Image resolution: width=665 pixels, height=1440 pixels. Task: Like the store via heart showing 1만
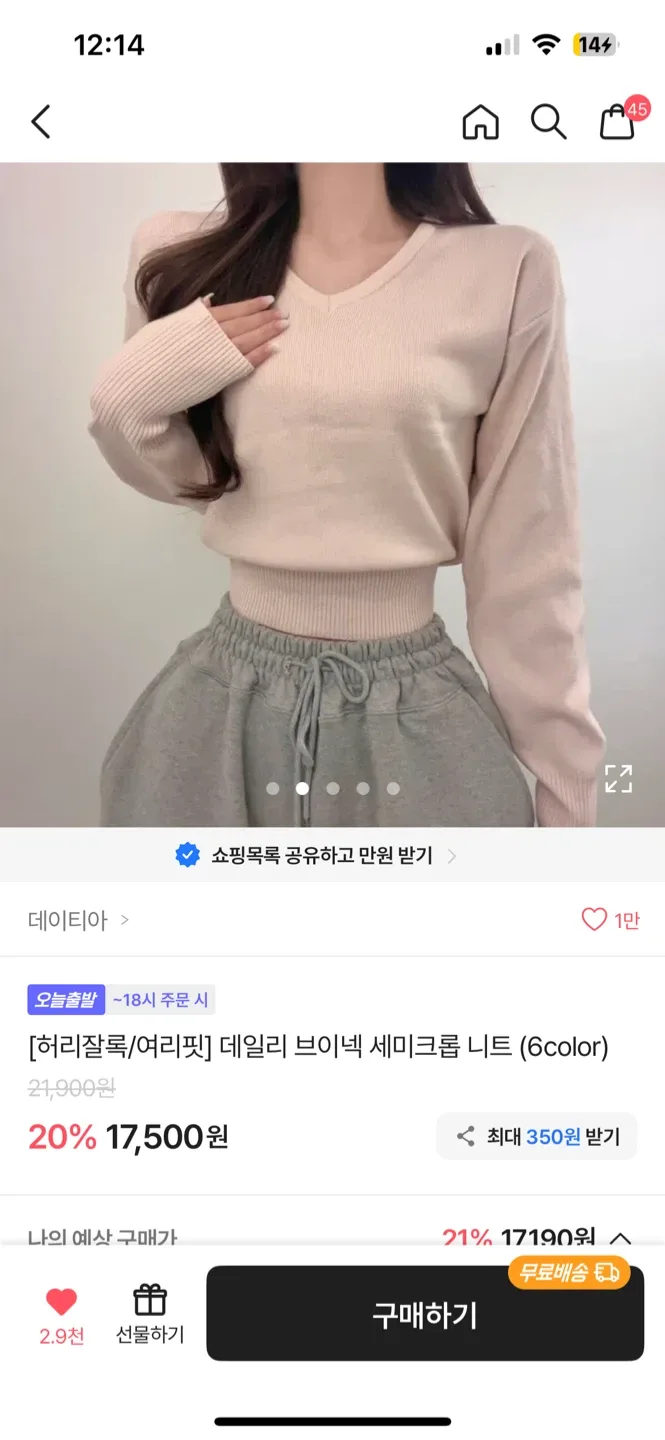coord(610,920)
